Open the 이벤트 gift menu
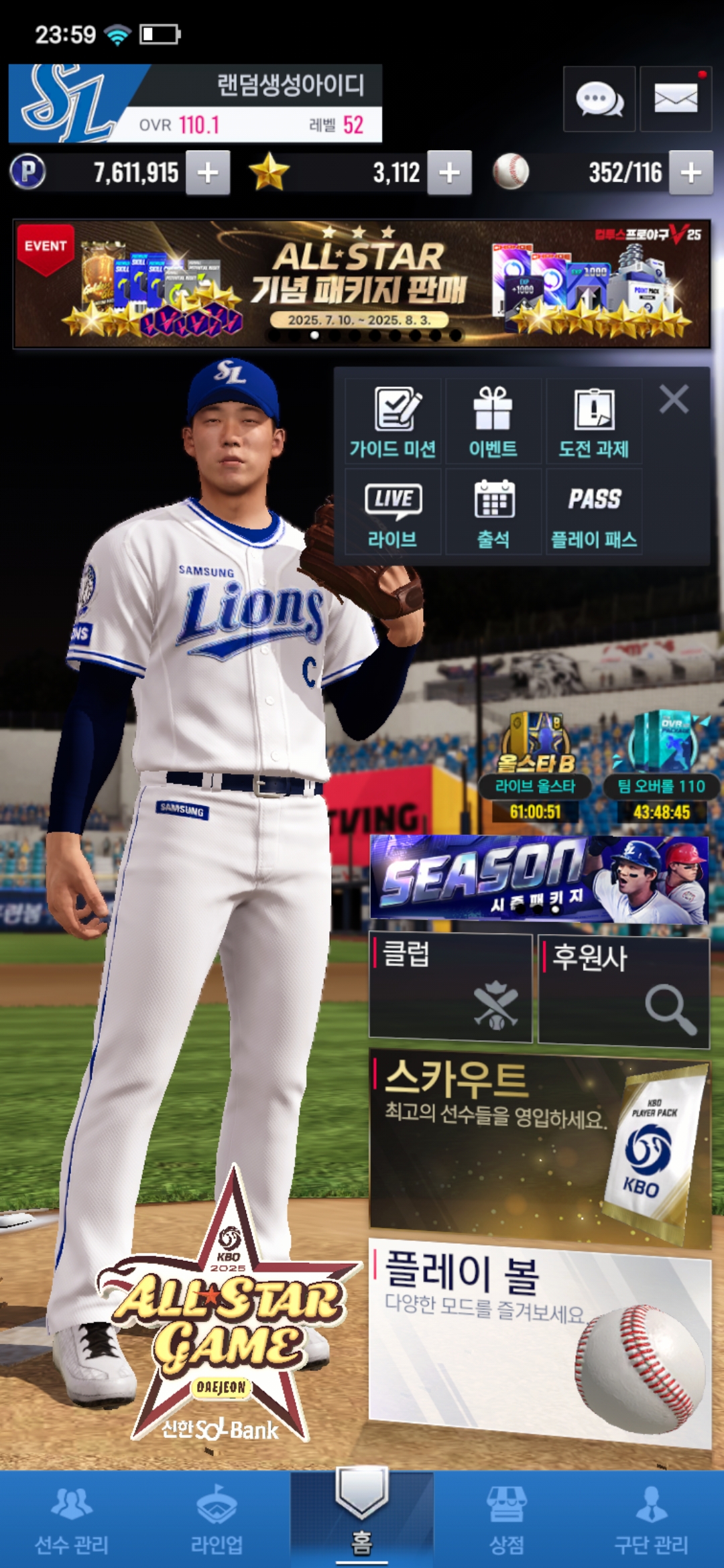 (493, 421)
